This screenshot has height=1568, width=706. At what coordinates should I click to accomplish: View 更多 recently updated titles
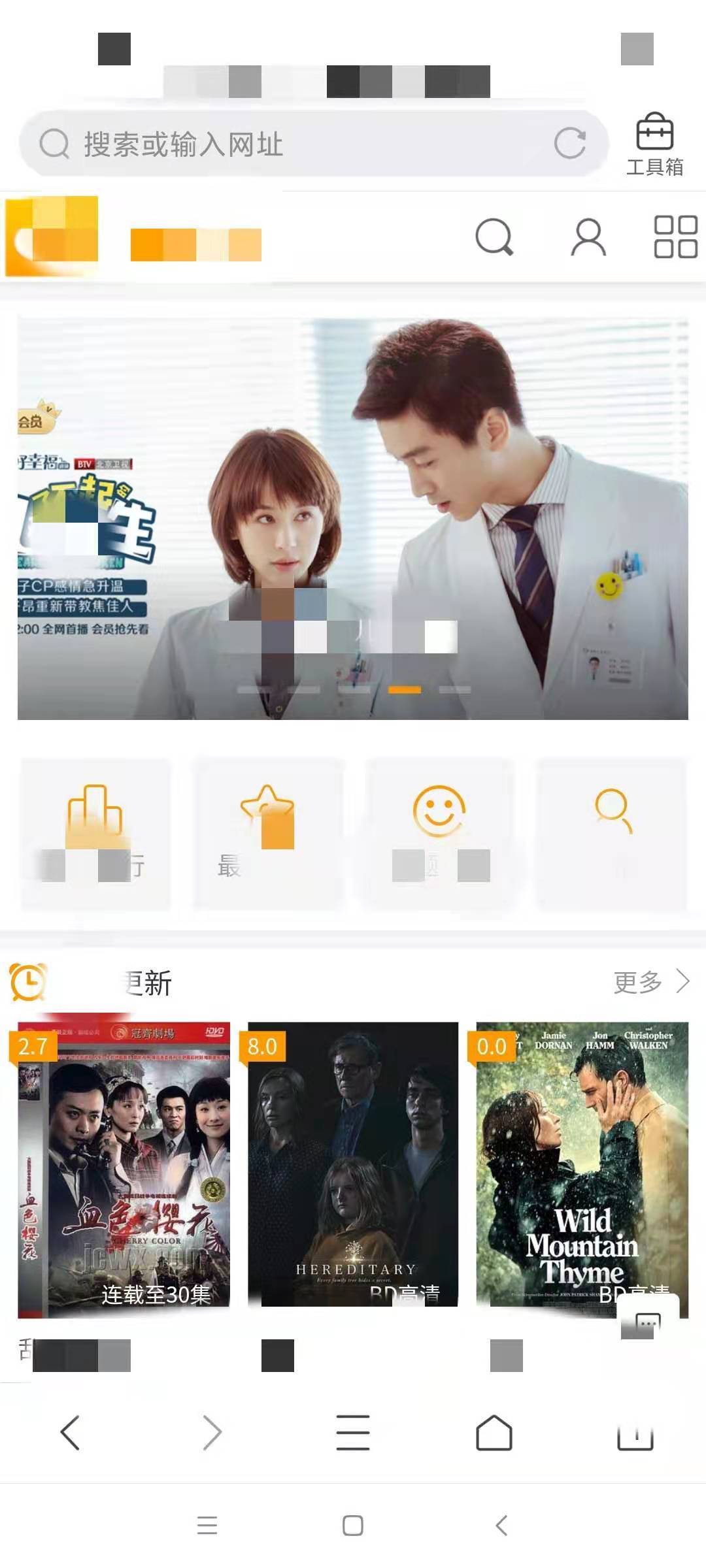point(650,981)
